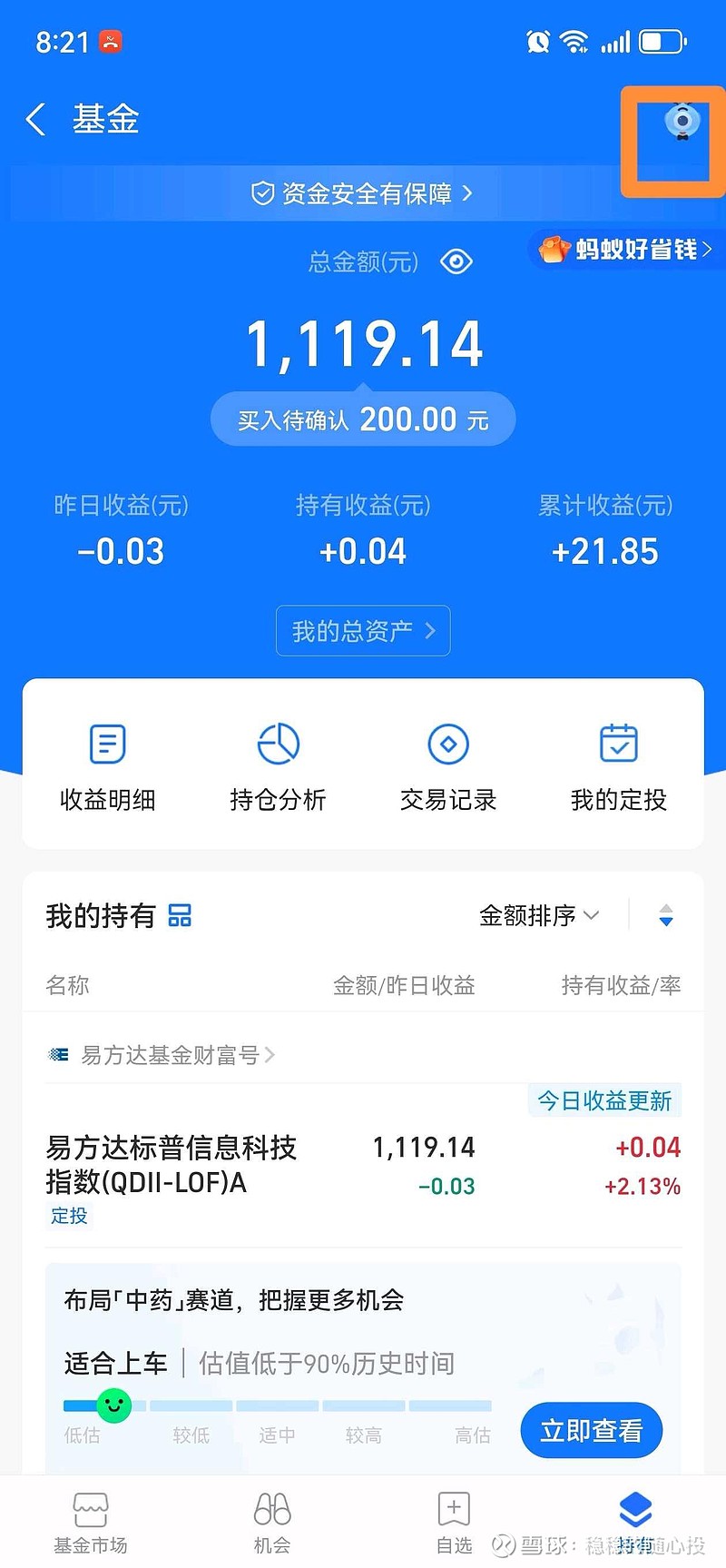The width and height of the screenshot is (726, 1568).
Task: Select the highlighted funds tab in bottom navigation
Action: click(634, 1507)
